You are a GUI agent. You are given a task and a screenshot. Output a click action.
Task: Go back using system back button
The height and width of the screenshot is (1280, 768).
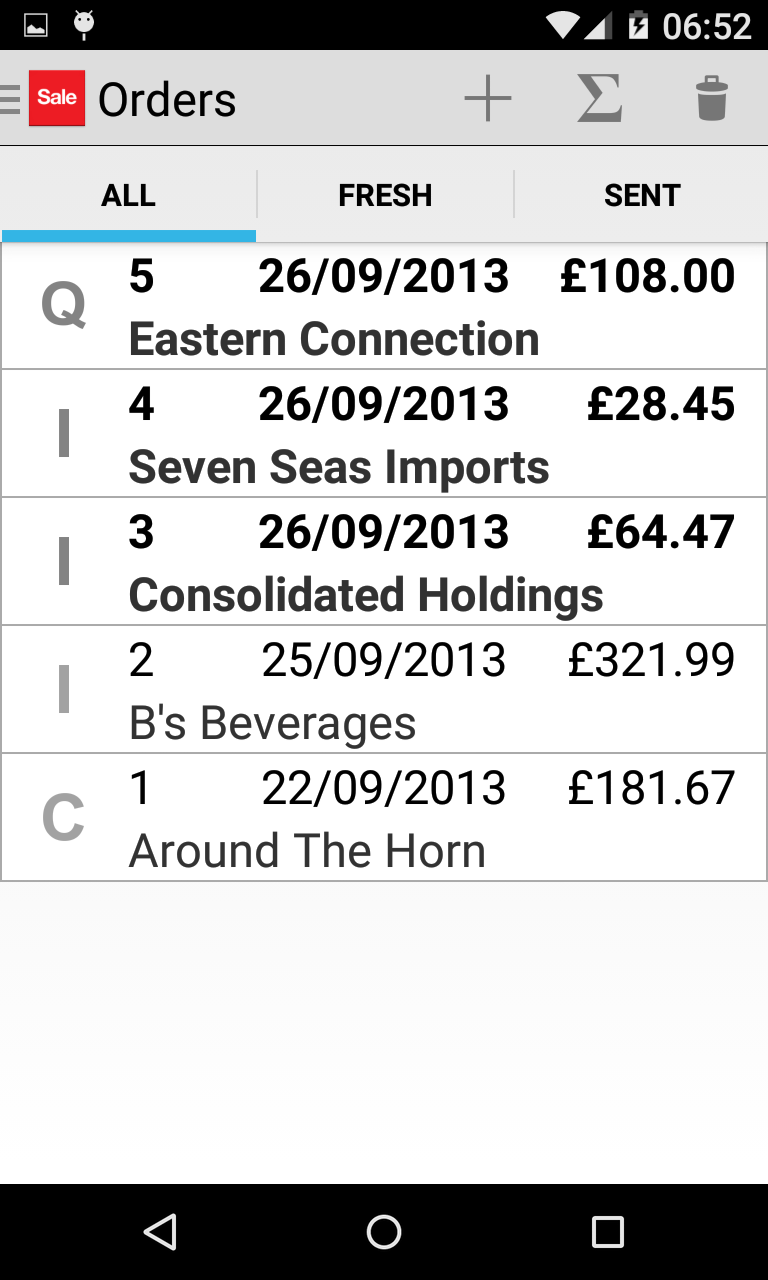pos(160,1232)
